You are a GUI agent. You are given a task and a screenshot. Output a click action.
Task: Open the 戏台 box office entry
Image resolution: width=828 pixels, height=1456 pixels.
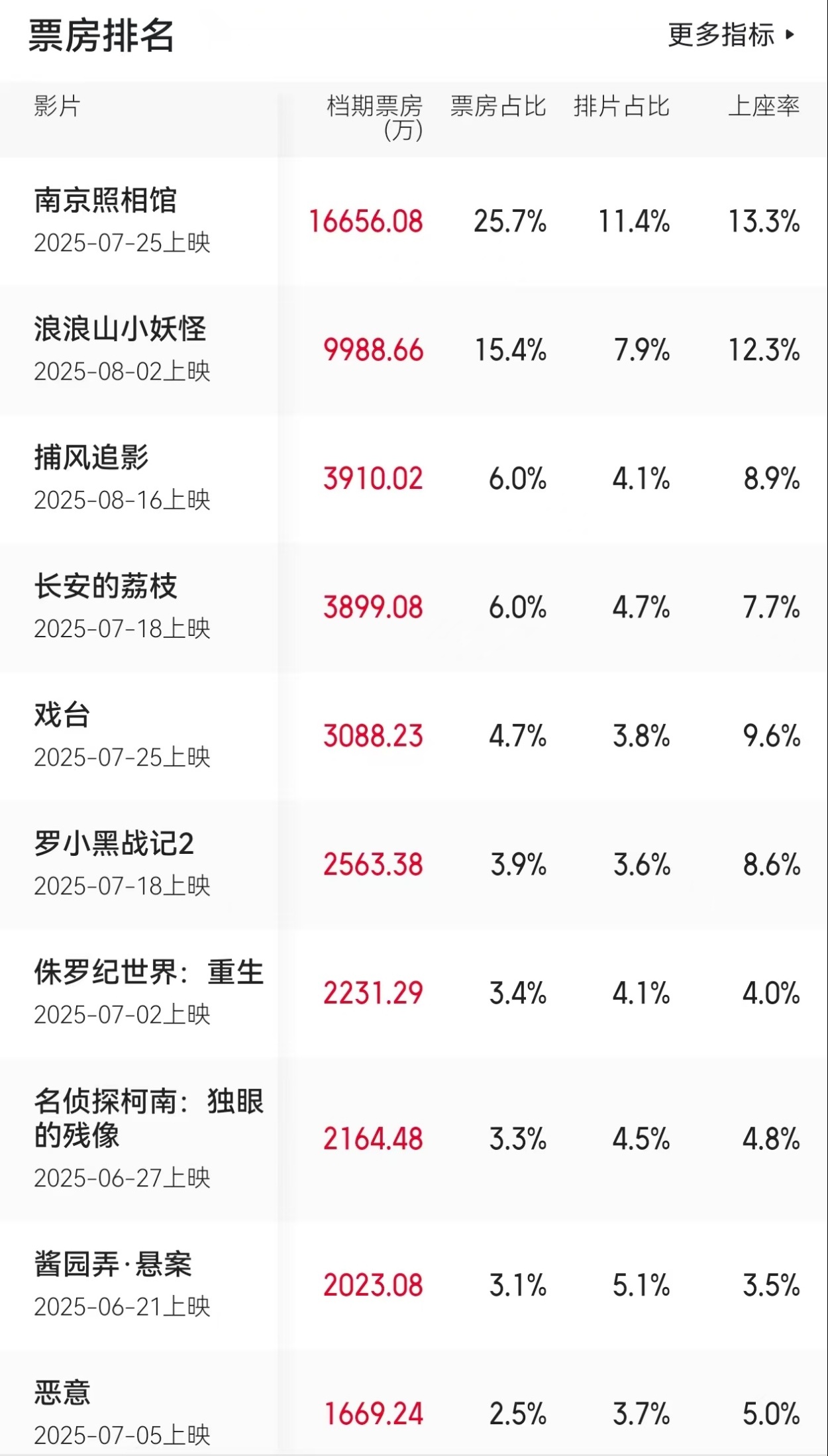coord(414,735)
